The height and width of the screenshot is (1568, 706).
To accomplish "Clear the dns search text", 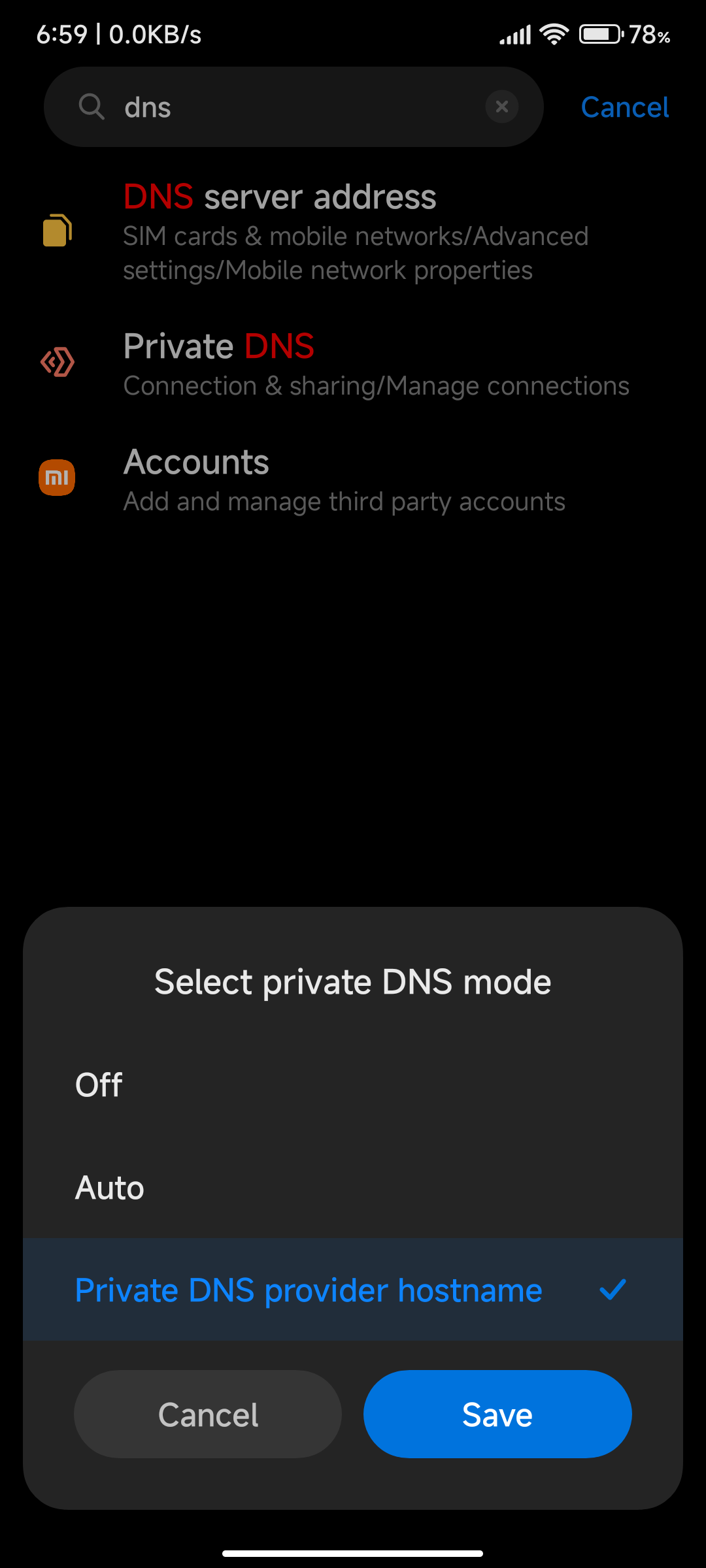I will (502, 106).
